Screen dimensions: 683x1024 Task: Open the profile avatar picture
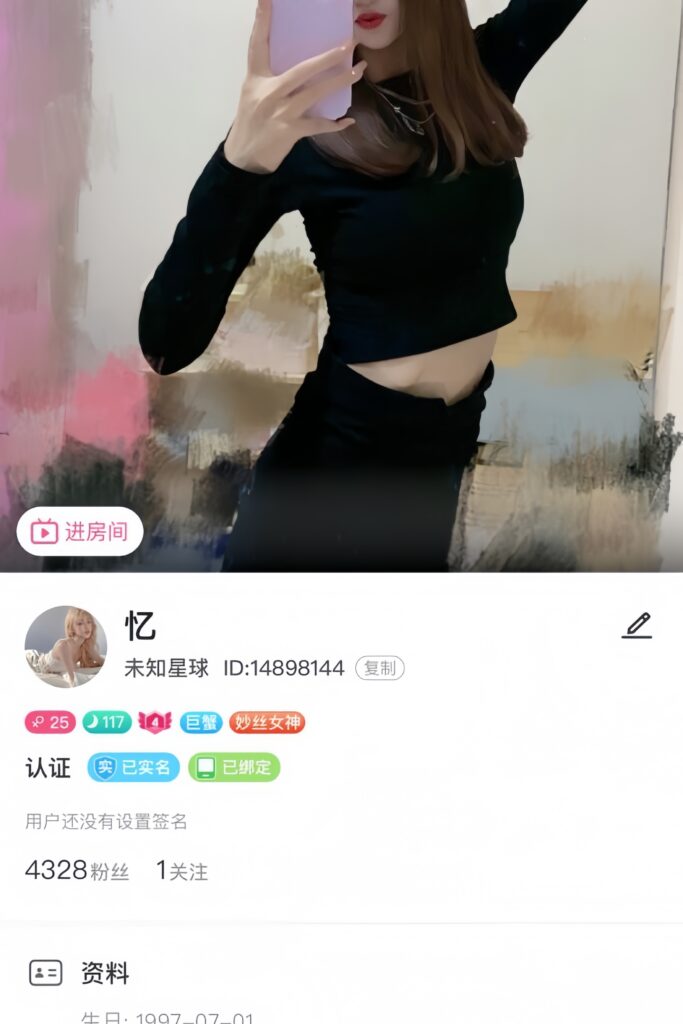point(66,647)
